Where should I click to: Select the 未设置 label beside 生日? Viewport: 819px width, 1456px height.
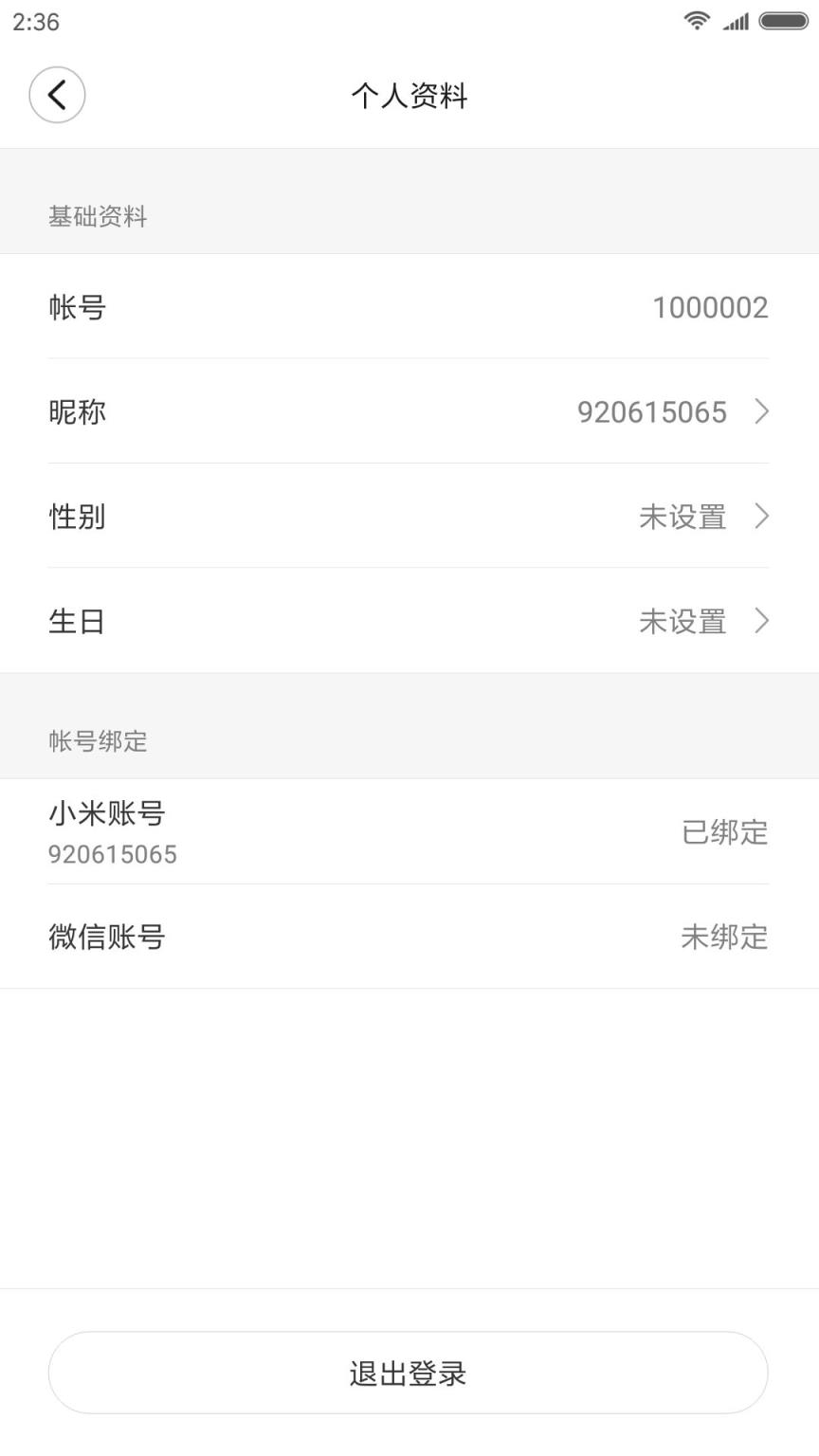[x=682, y=621]
